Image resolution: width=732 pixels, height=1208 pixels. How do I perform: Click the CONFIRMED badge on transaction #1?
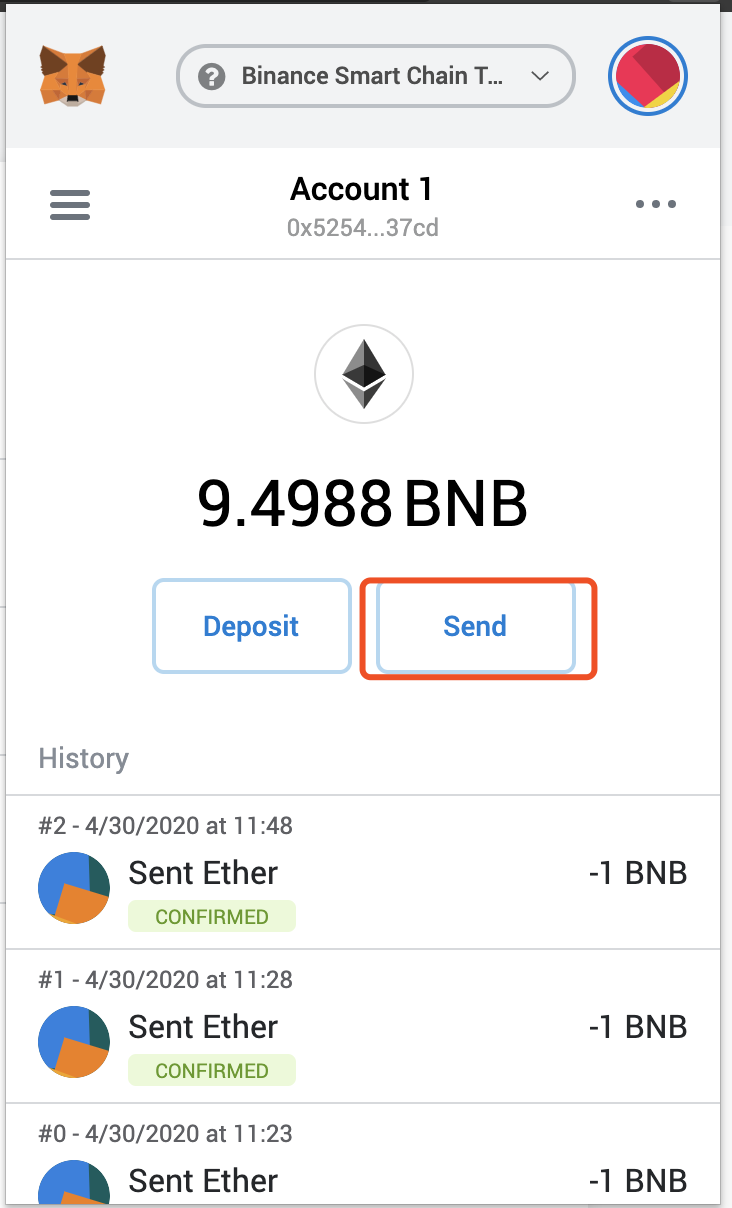[x=211, y=1070]
